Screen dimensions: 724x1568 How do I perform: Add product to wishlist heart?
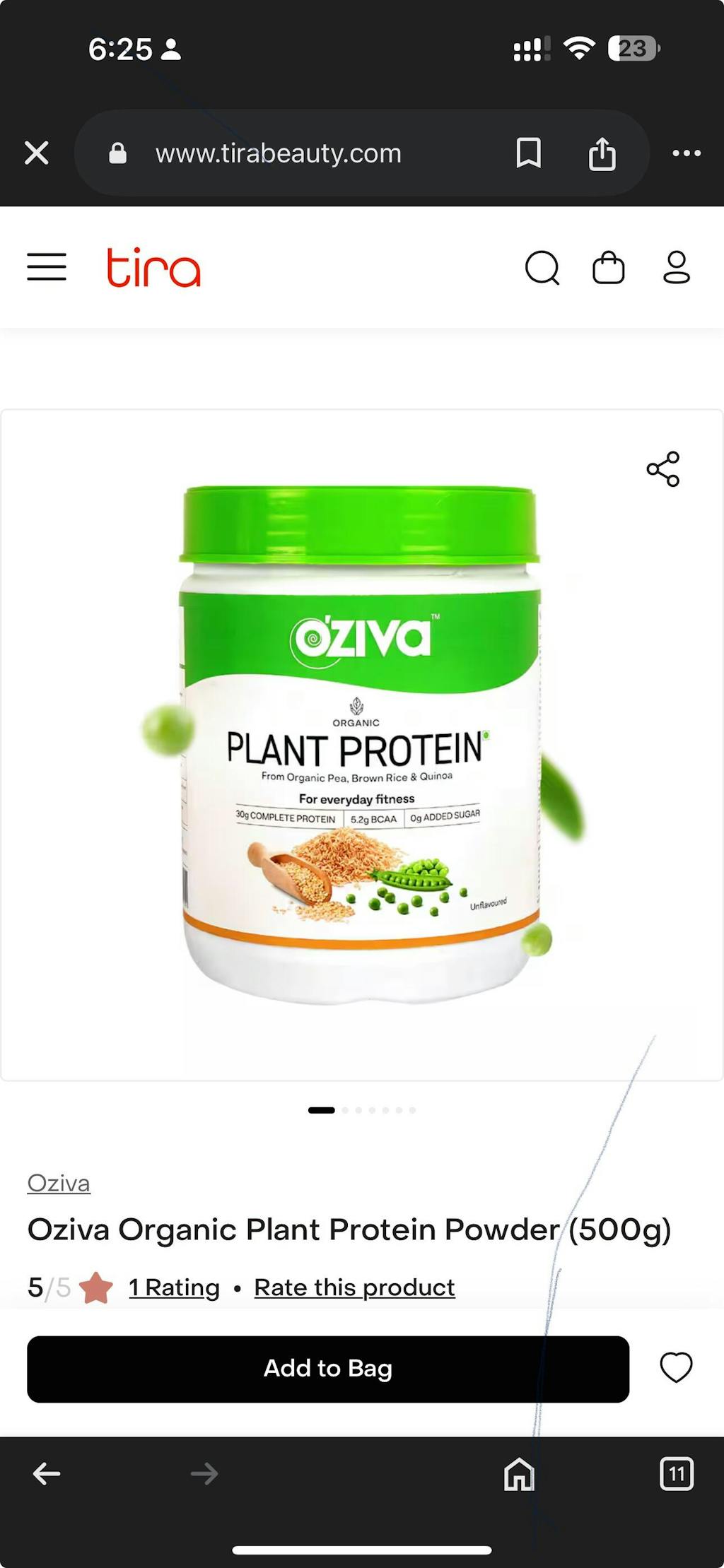(x=676, y=1367)
